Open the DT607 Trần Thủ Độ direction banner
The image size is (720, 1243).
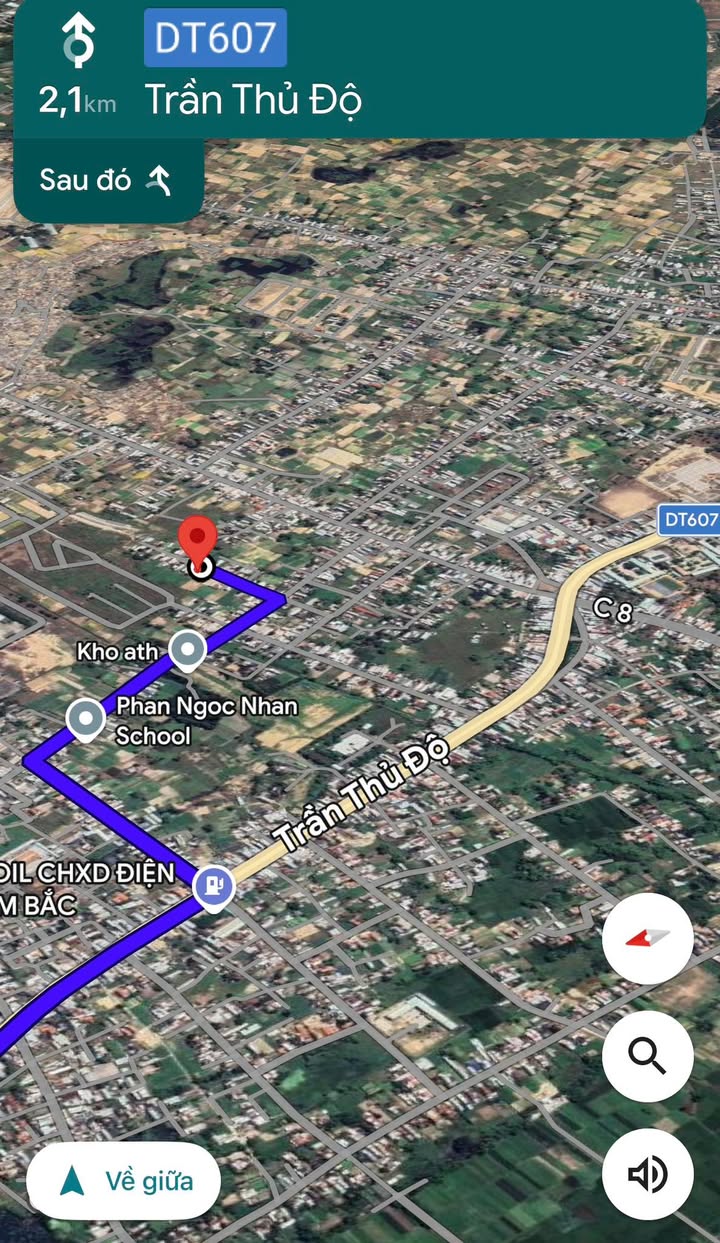(x=360, y=68)
